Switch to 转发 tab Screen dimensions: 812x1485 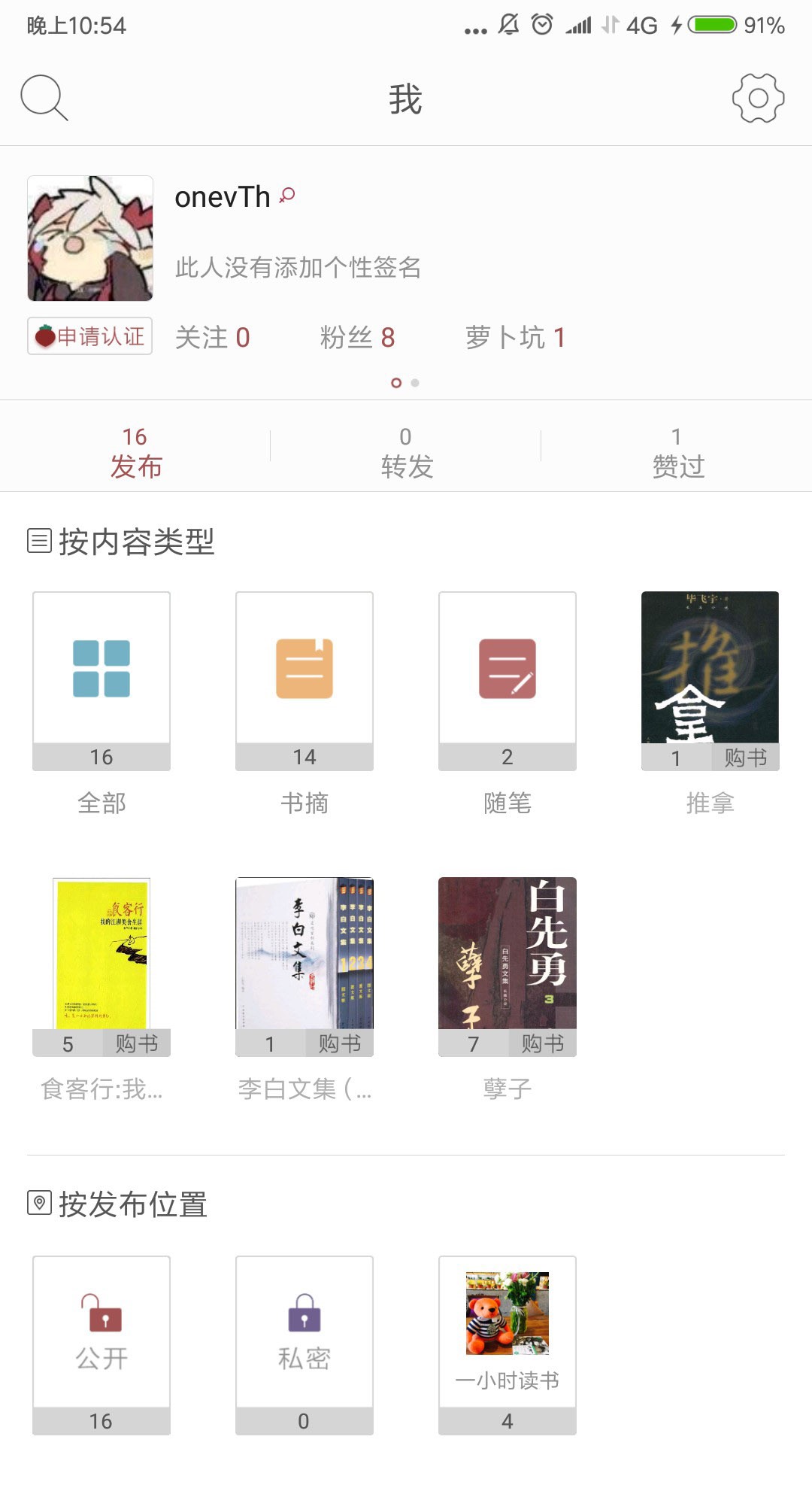[x=406, y=451]
